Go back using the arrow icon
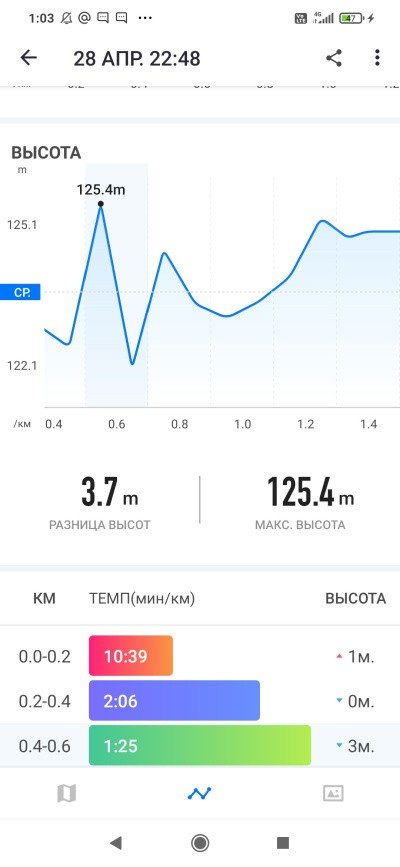This screenshot has width=400, height=867. click(28, 58)
